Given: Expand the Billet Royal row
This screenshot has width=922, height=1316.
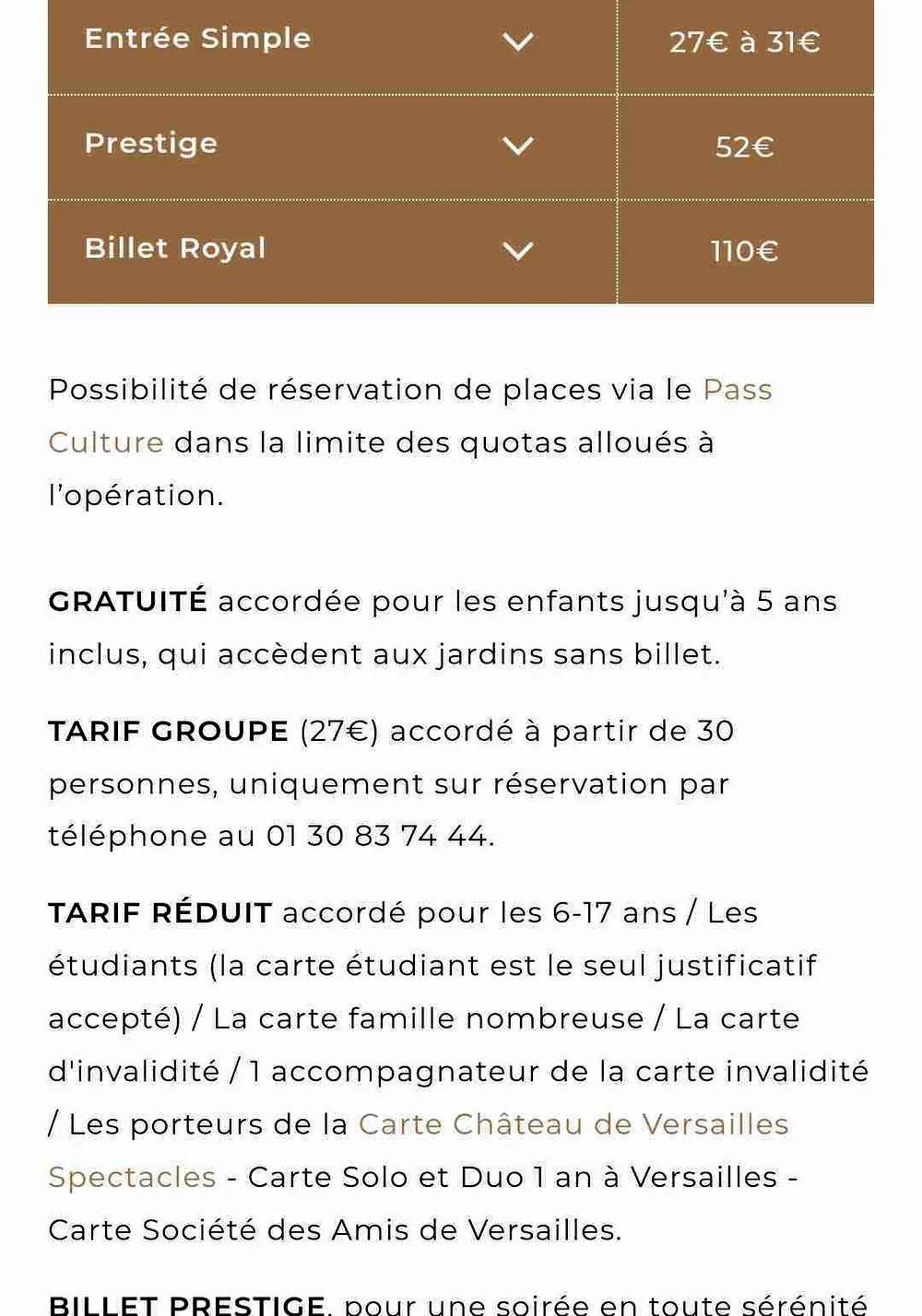Looking at the screenshot, I should pos(517,251).
